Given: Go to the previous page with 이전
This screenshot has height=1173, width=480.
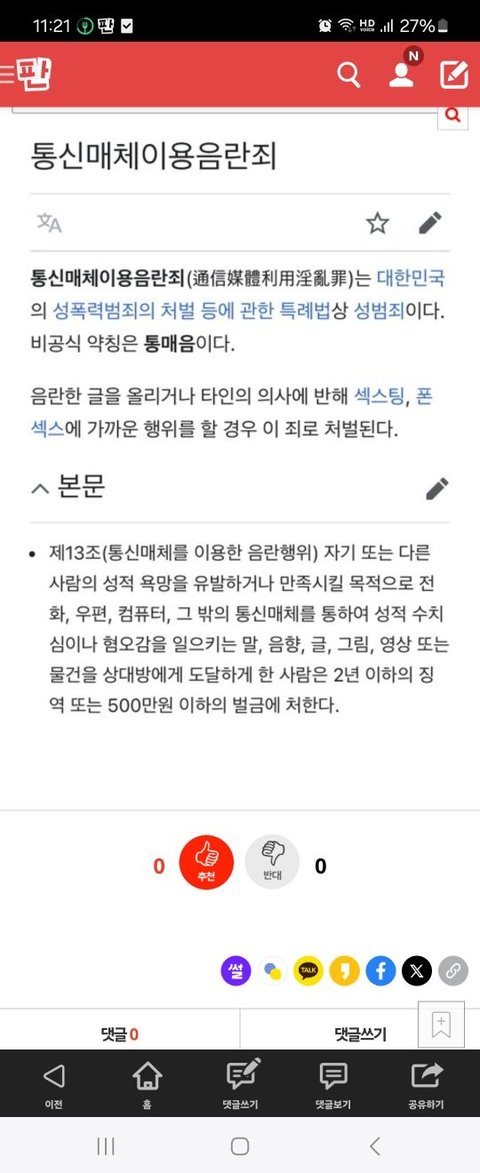Looking at the screenshot, I should 53,1083.
